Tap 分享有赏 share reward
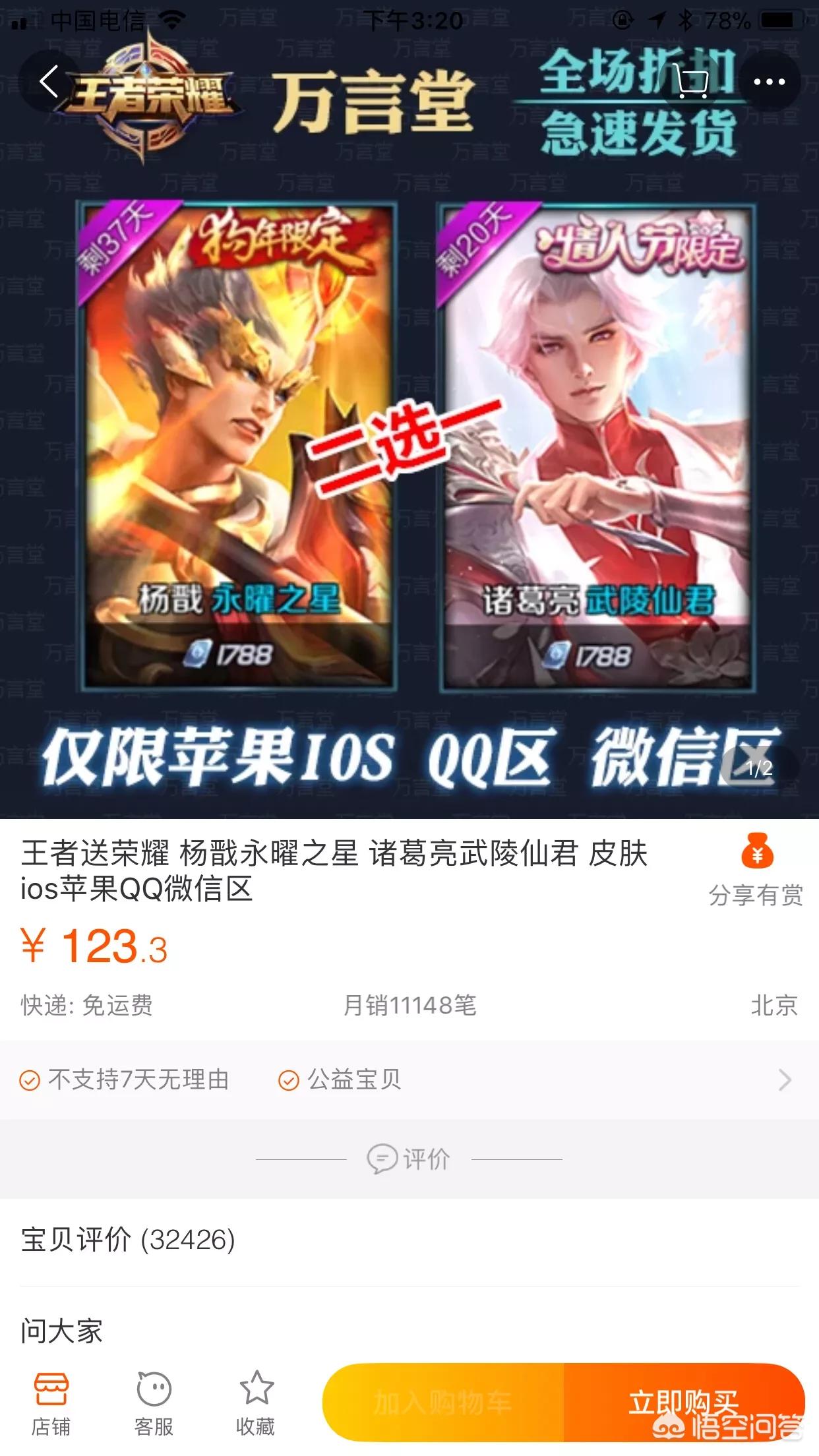The height and width of the screenshot is (1456, 819). 756,870
